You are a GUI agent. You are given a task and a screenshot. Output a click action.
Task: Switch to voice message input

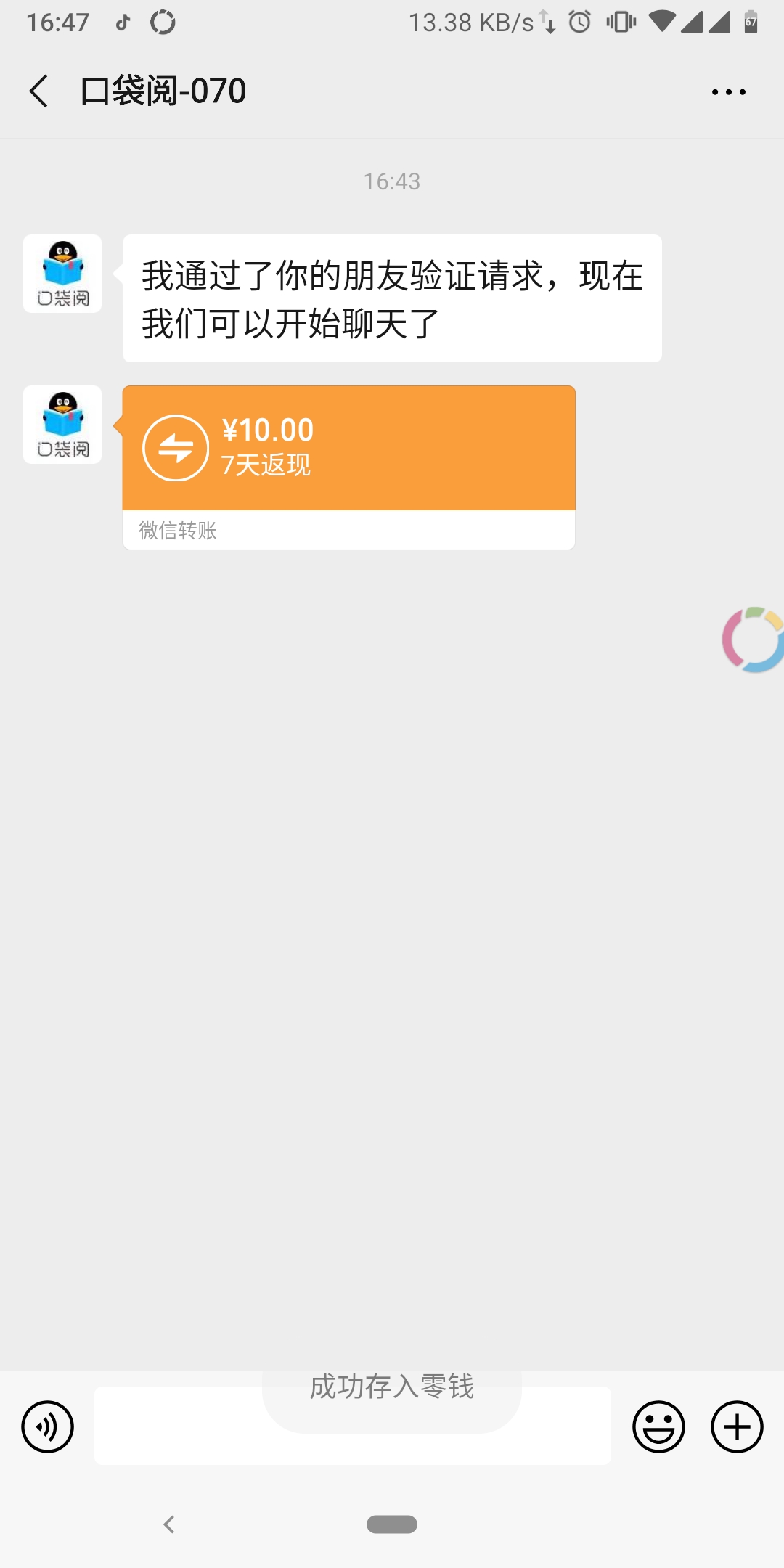click(48, 1426)
